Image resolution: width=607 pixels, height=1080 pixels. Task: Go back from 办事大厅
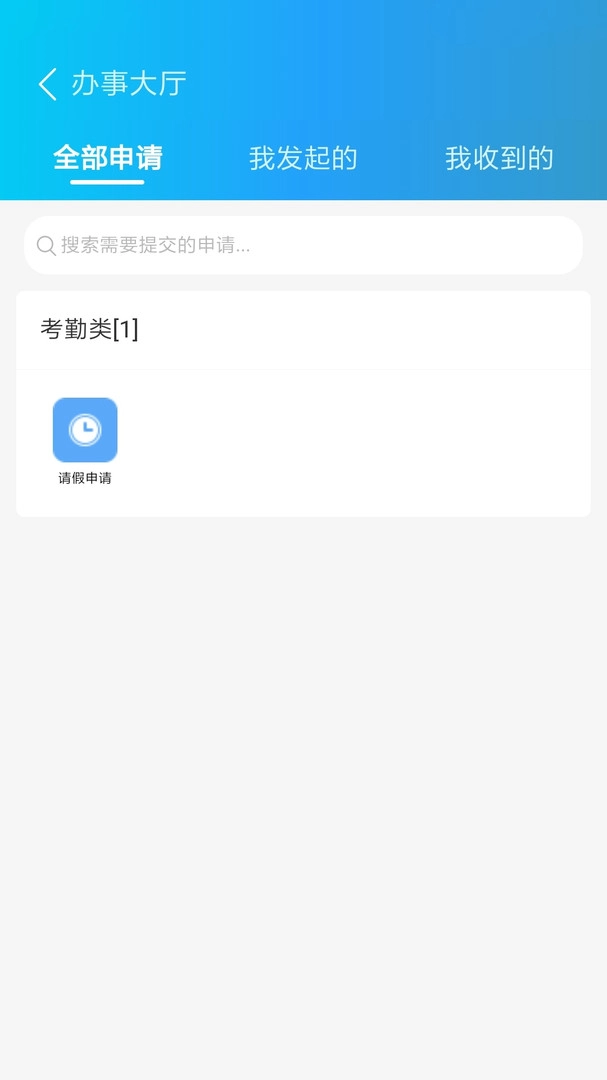47,84
